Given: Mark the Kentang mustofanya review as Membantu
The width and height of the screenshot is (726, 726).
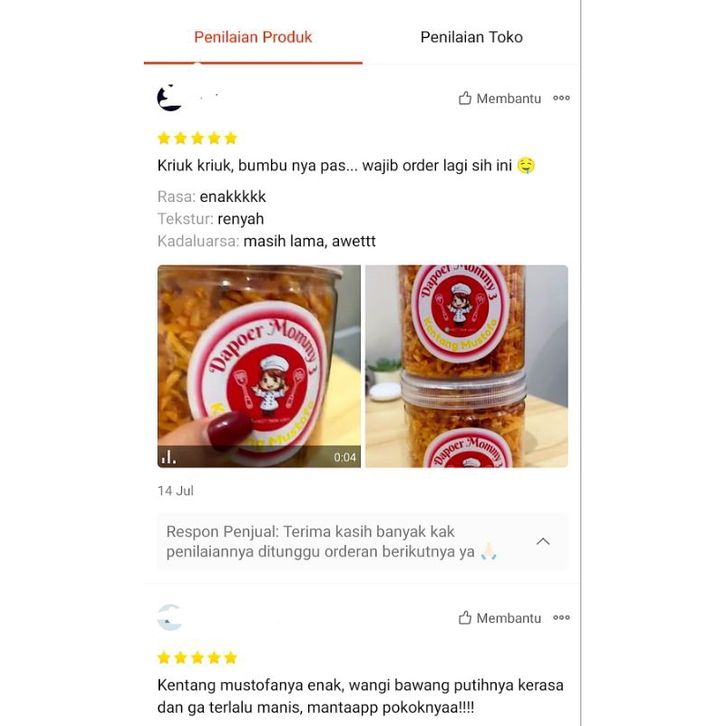Looking at the screenshot, I should coord(499,618).
